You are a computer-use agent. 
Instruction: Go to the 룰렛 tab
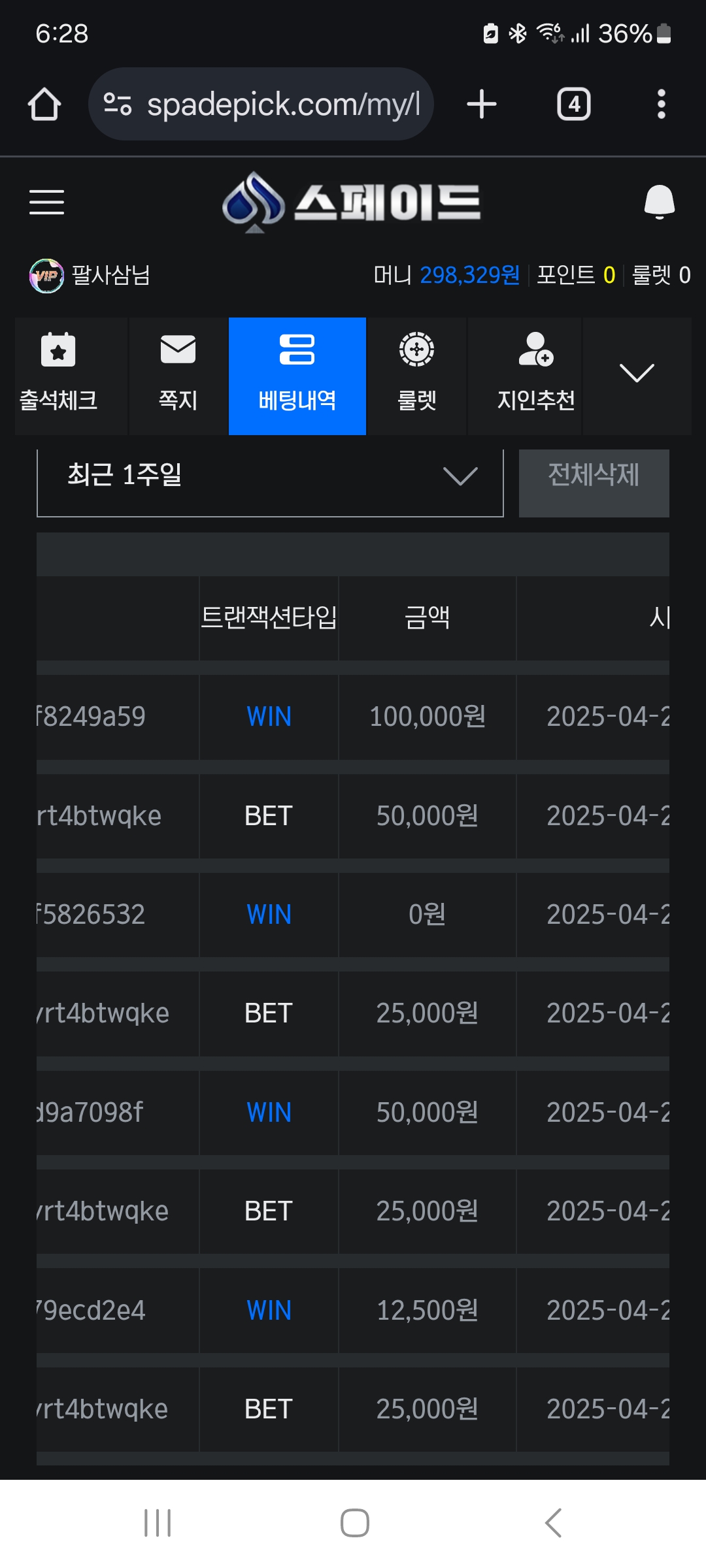click(x=417, y=376)
